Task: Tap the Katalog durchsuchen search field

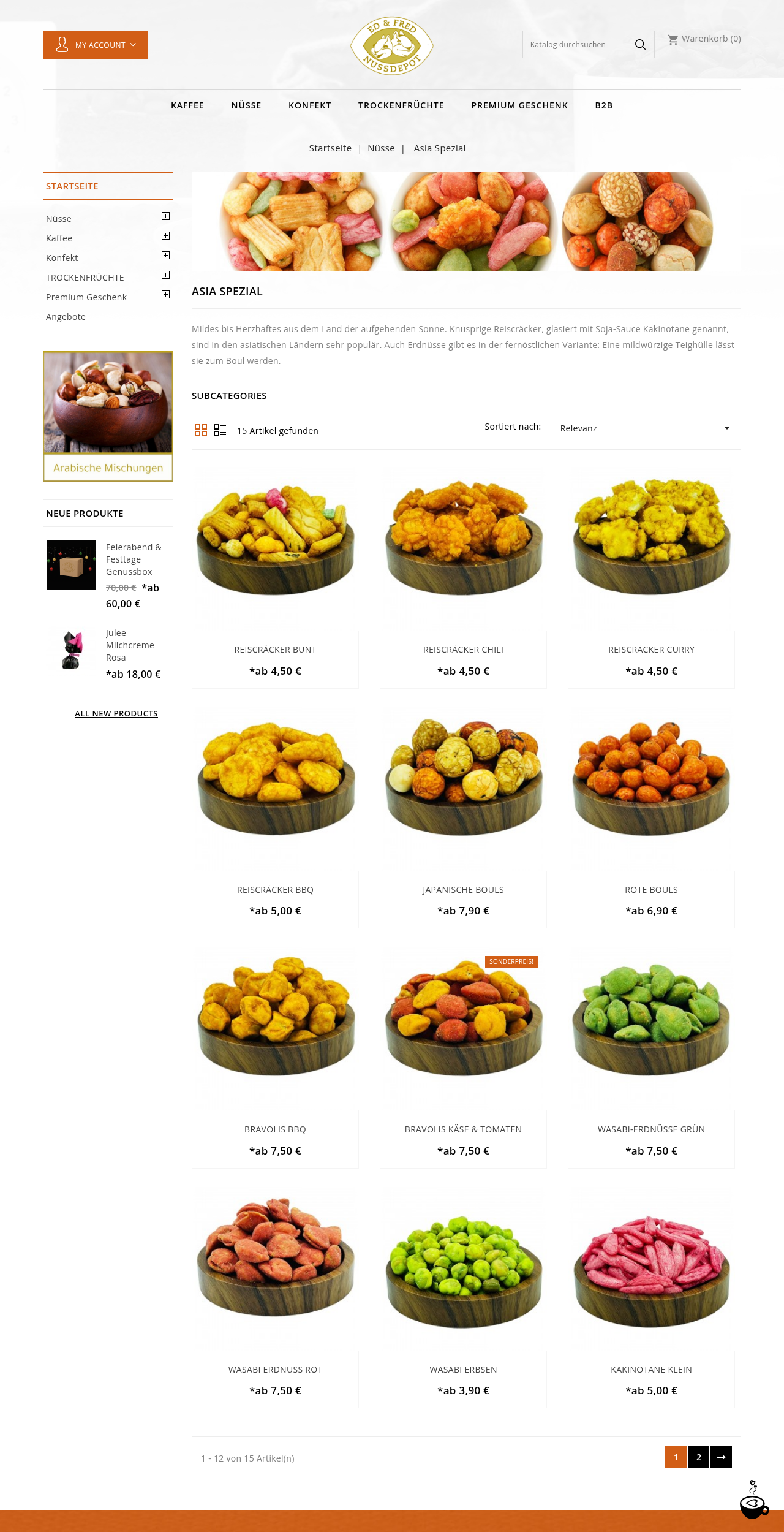Action: point(576,45)
